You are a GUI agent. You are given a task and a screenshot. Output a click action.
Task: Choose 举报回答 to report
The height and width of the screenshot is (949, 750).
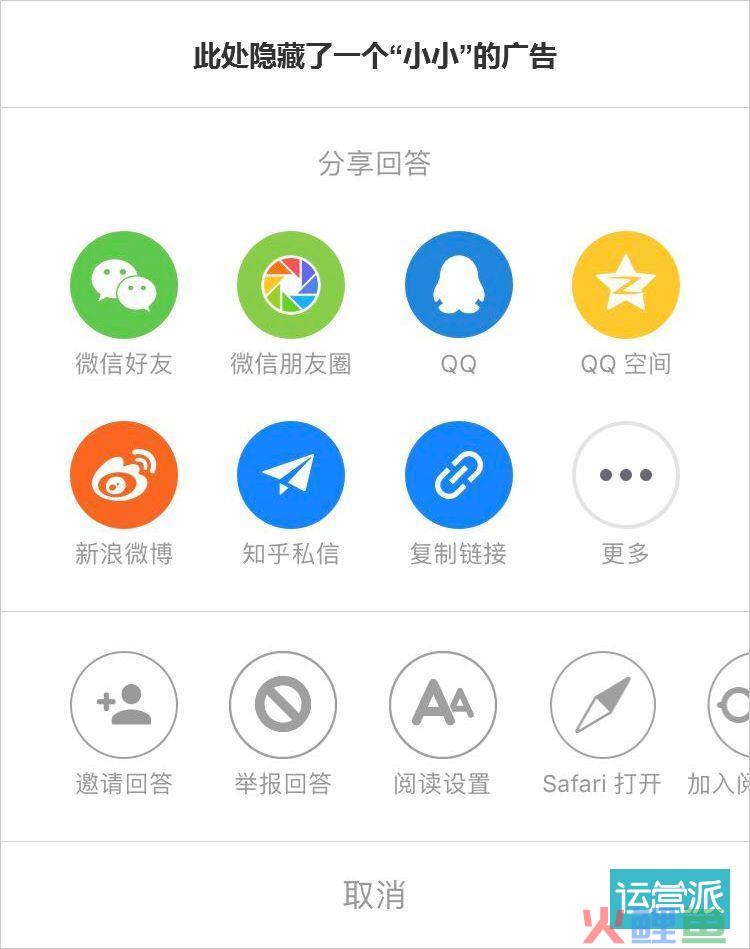coord(283,705)
